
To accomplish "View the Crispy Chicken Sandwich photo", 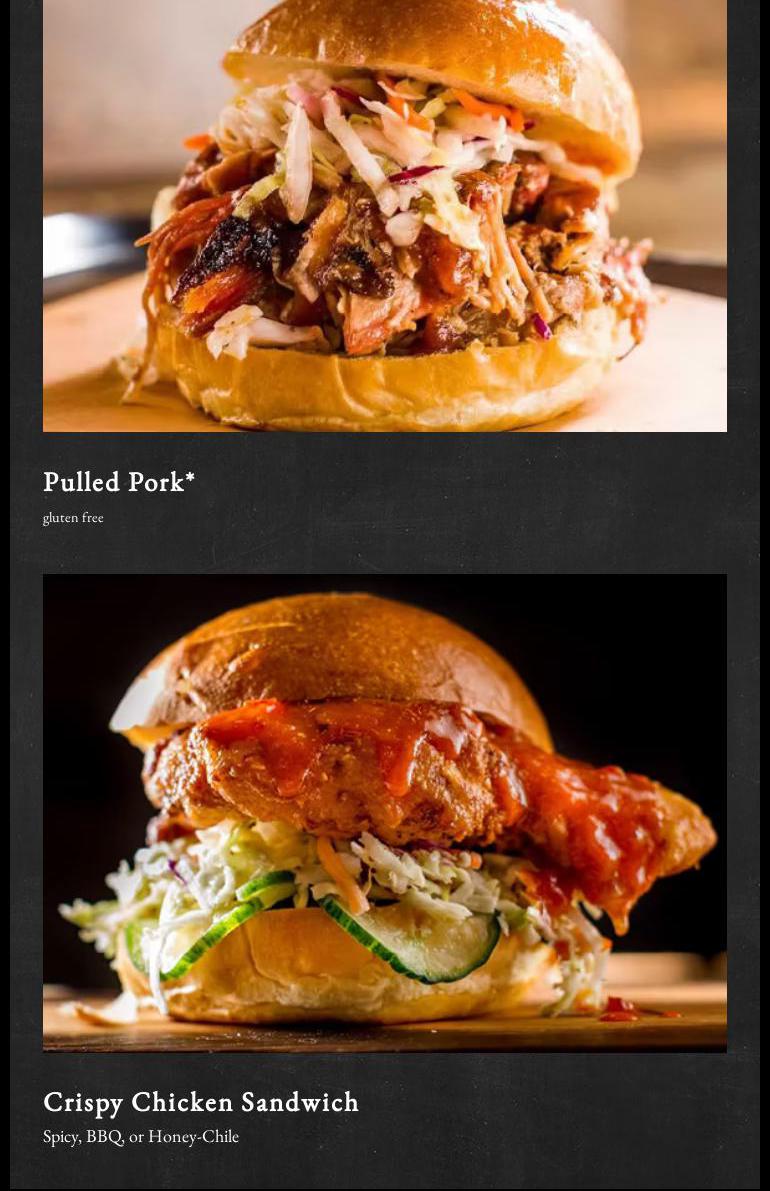I will [x=385, y=812].
